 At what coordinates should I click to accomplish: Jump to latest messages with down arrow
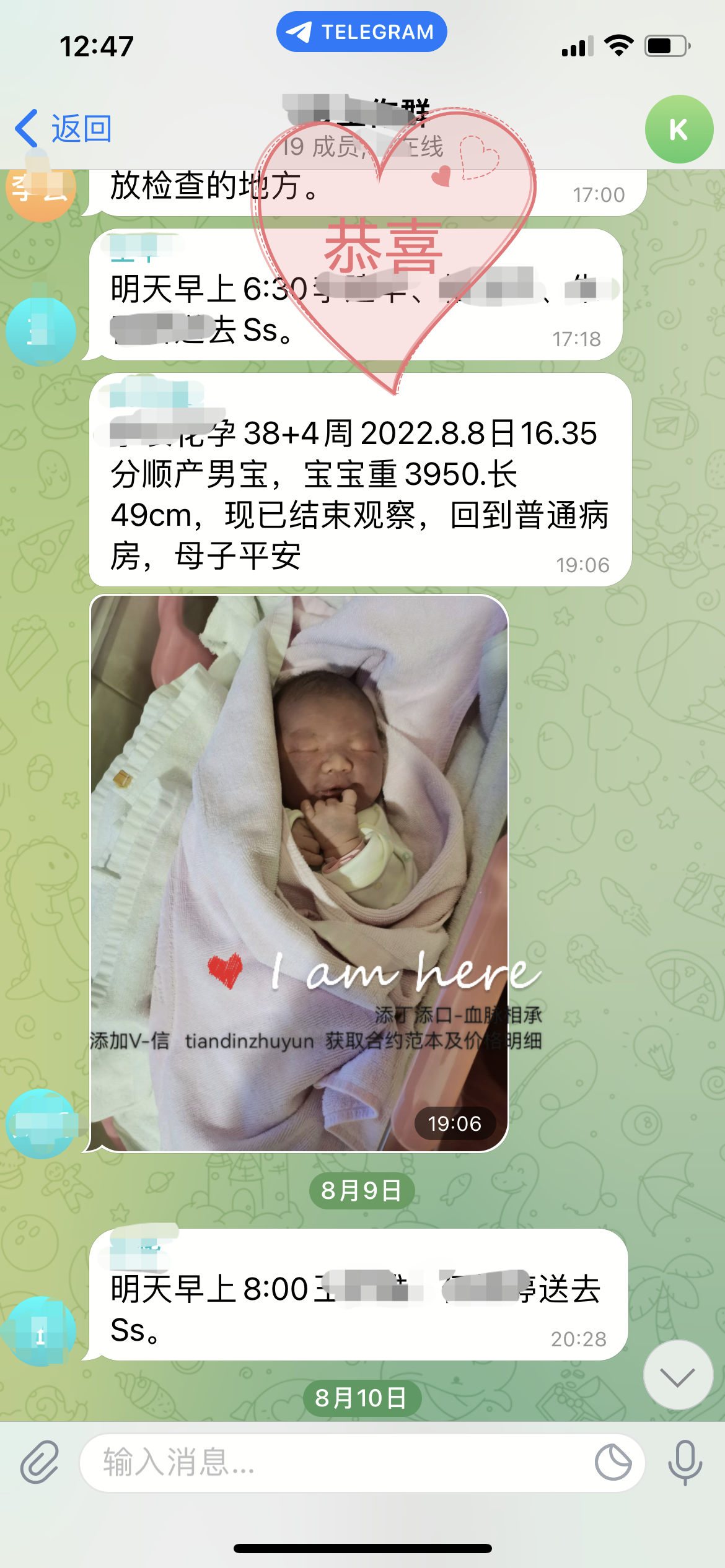click(x=677, y=1376)
